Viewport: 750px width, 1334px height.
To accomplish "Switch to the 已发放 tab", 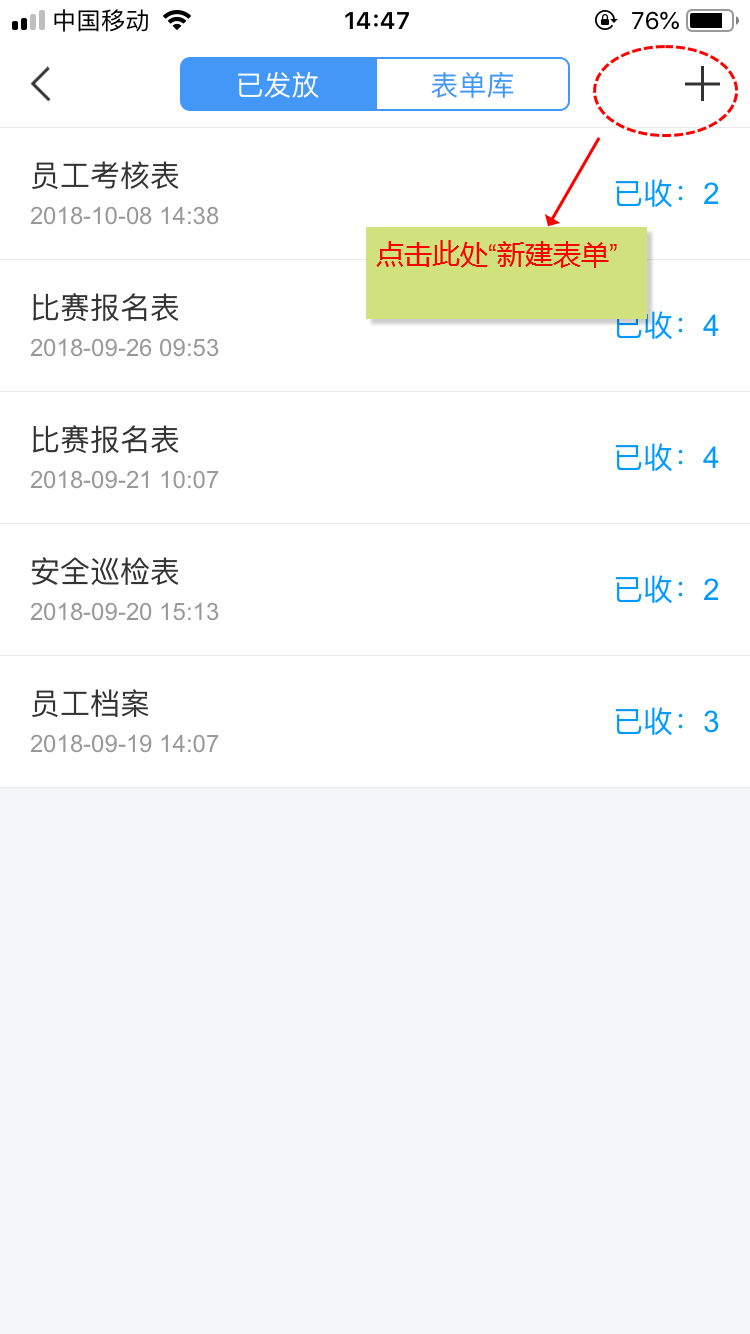I will (x=278, y=84).
